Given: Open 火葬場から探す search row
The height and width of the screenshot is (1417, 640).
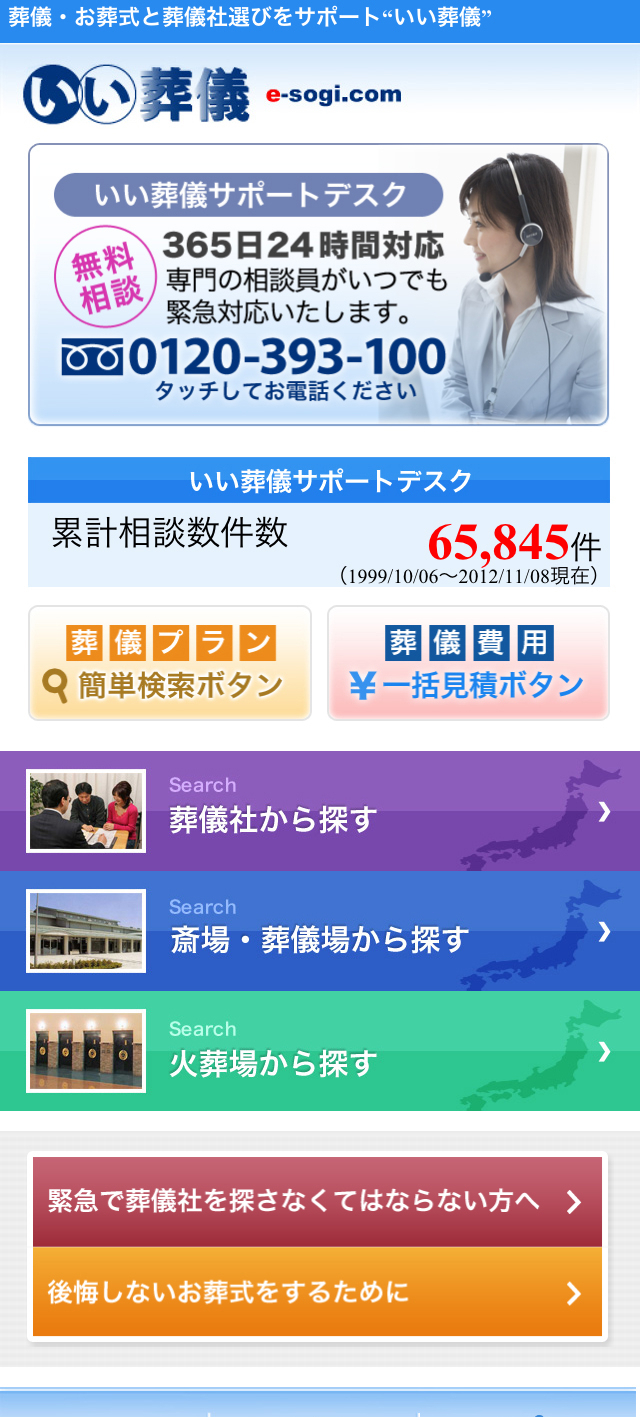Looking at the screenshot, I should 320,1052.
